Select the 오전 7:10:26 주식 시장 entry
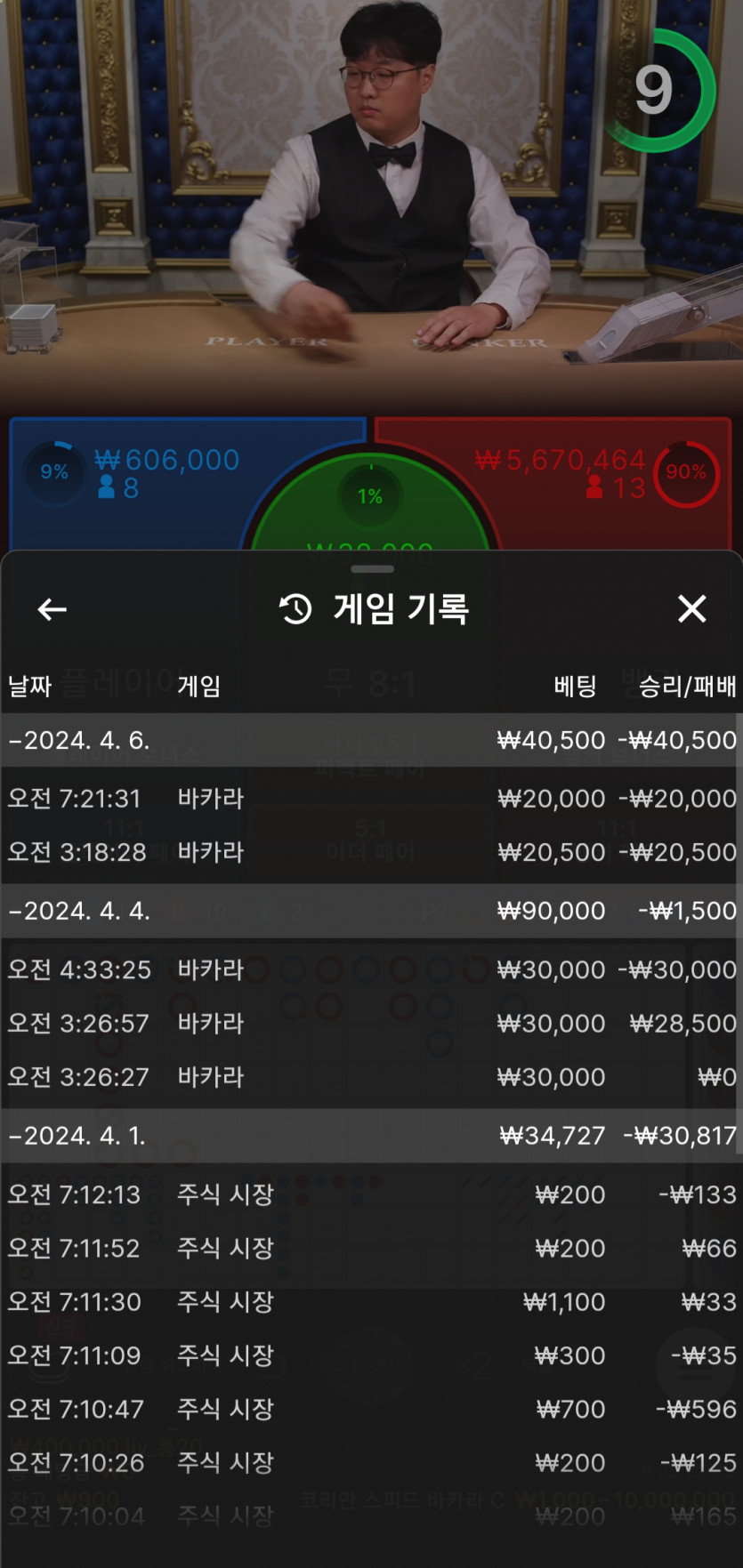 [x=371, y=1463]
